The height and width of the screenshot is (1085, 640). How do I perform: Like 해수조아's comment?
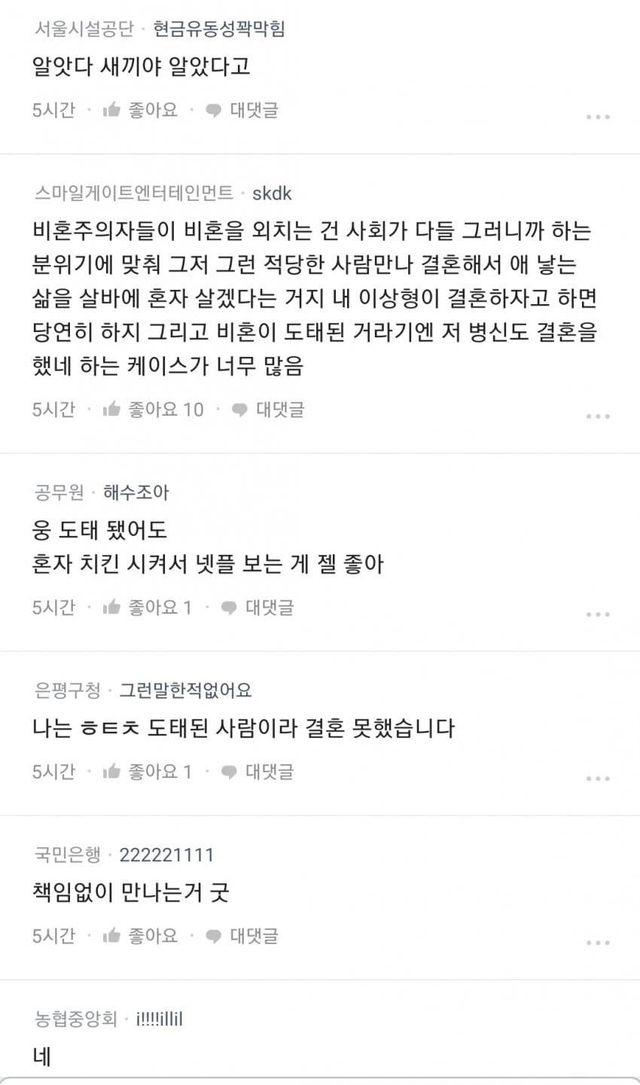coord(147,607)
